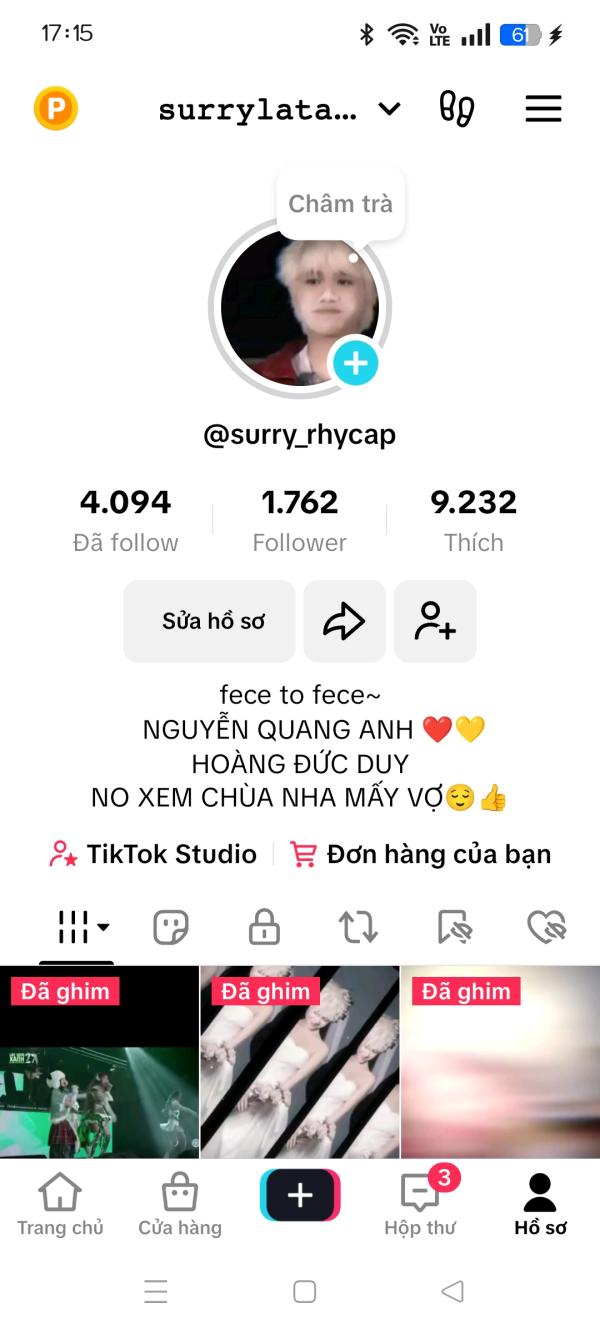Create a new video with the plus button
The image size is (600, 1333).
(300, 1195)
